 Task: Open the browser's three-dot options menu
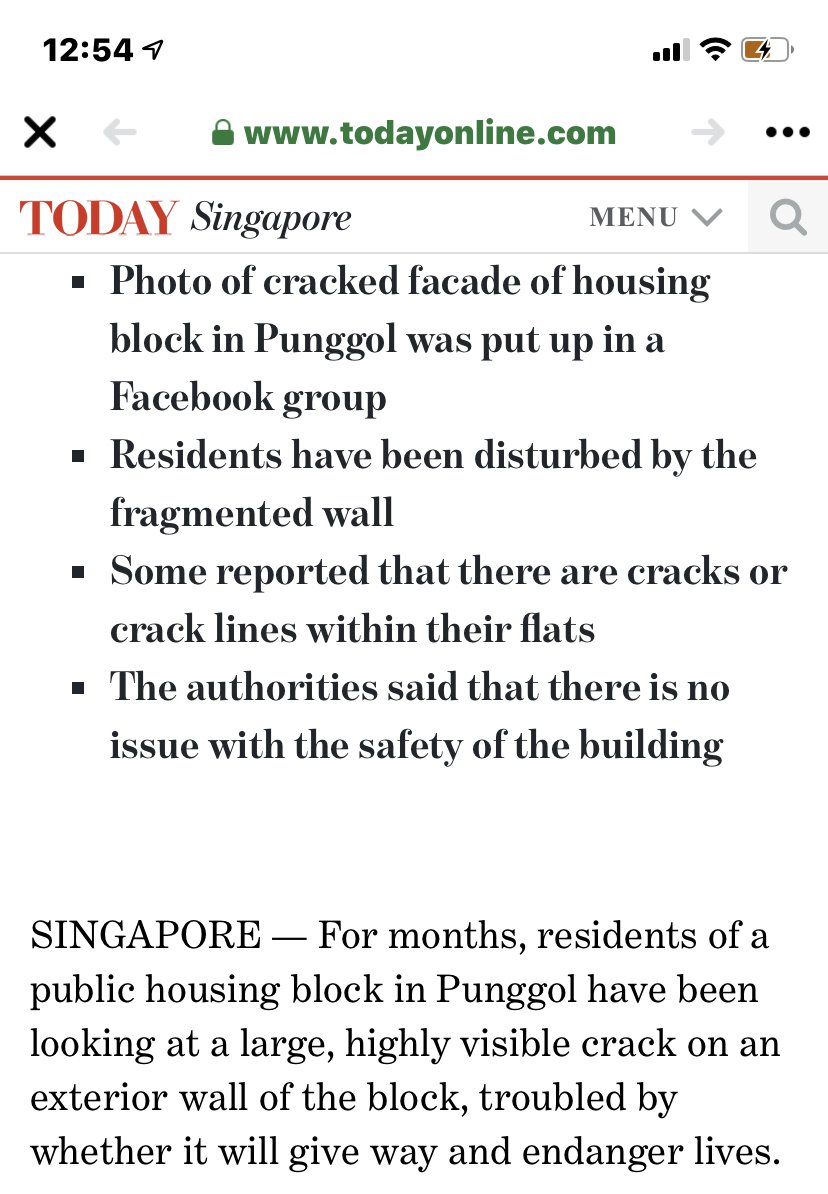point(786,133)
